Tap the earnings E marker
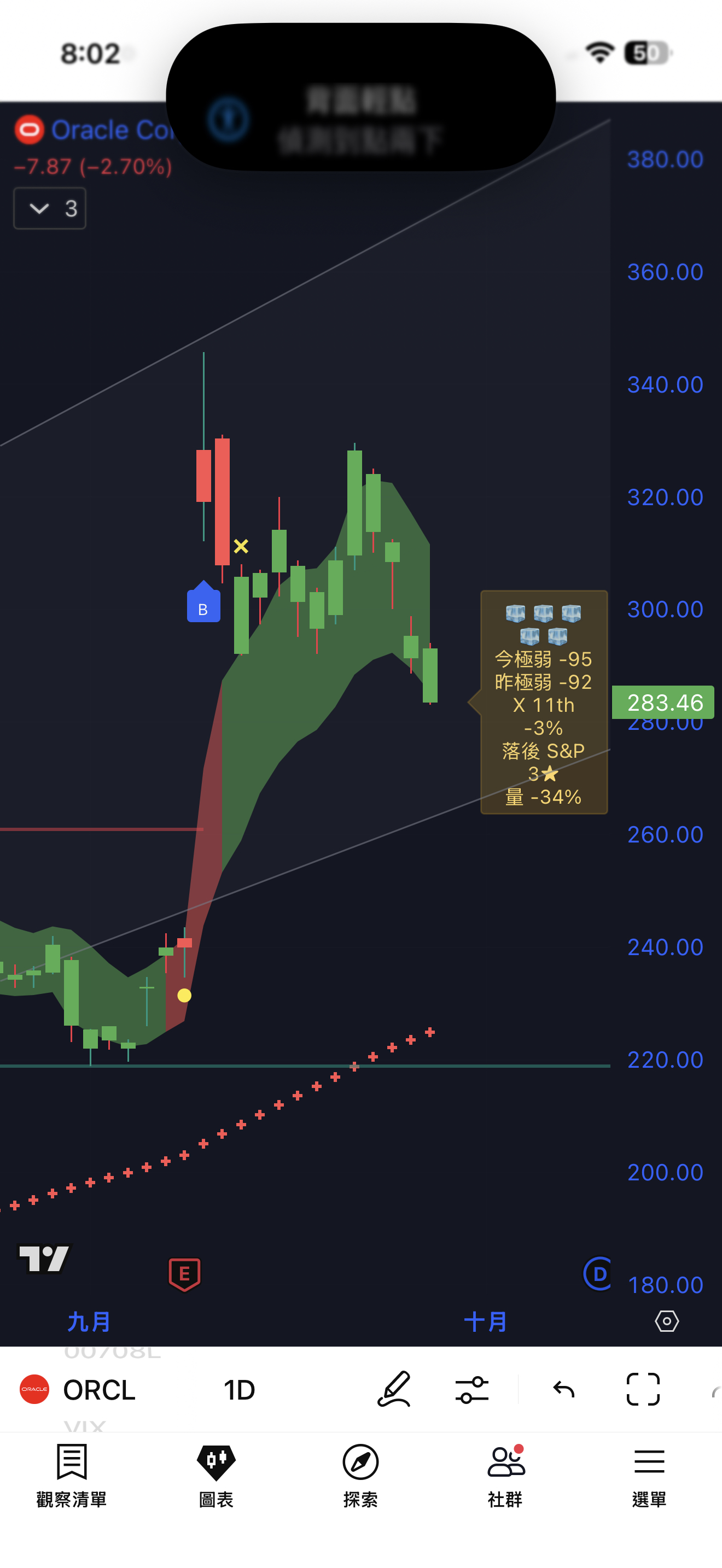The height and width of the screenshot is (1568, 722). pos(184,1273)
